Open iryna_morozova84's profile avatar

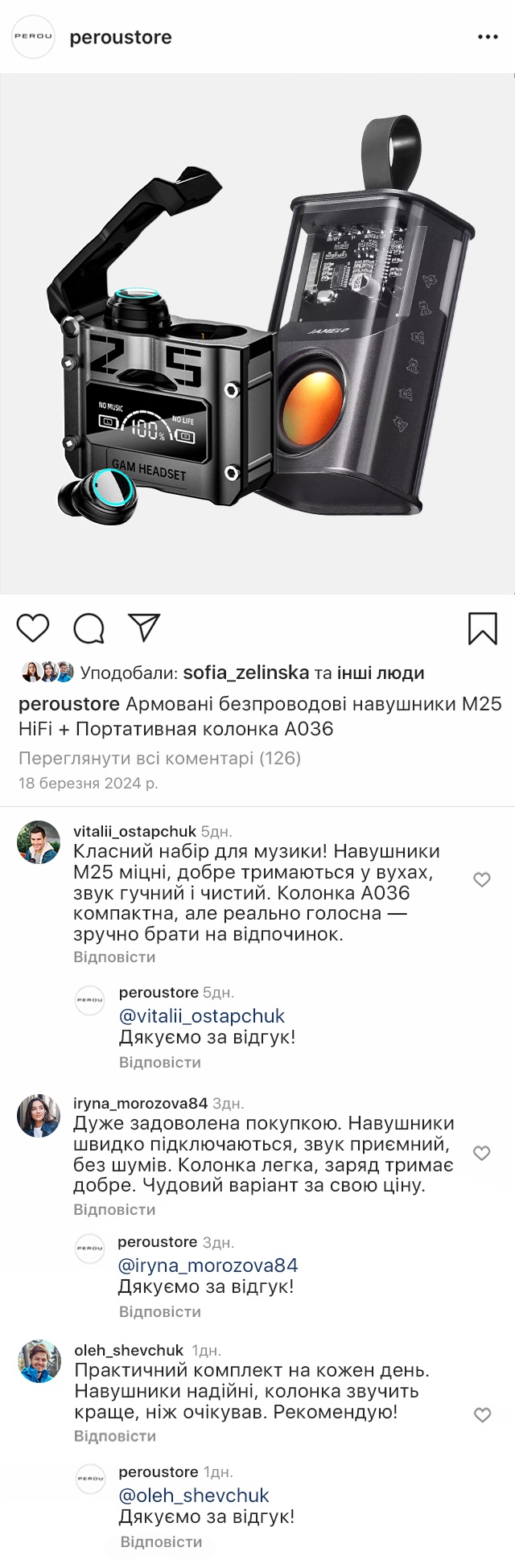click(x=39, y=1116)
